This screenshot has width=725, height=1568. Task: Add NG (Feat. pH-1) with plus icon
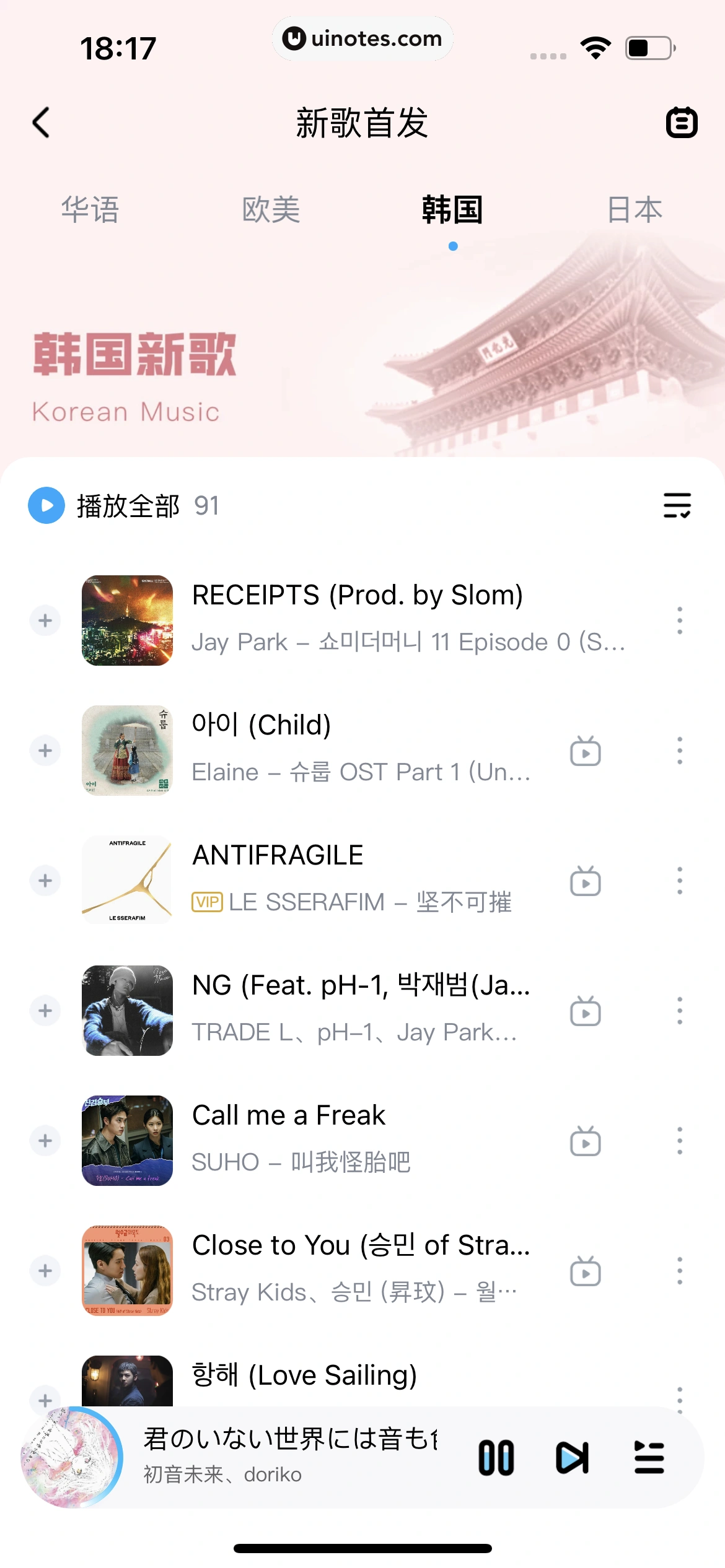pos(45,1011)
